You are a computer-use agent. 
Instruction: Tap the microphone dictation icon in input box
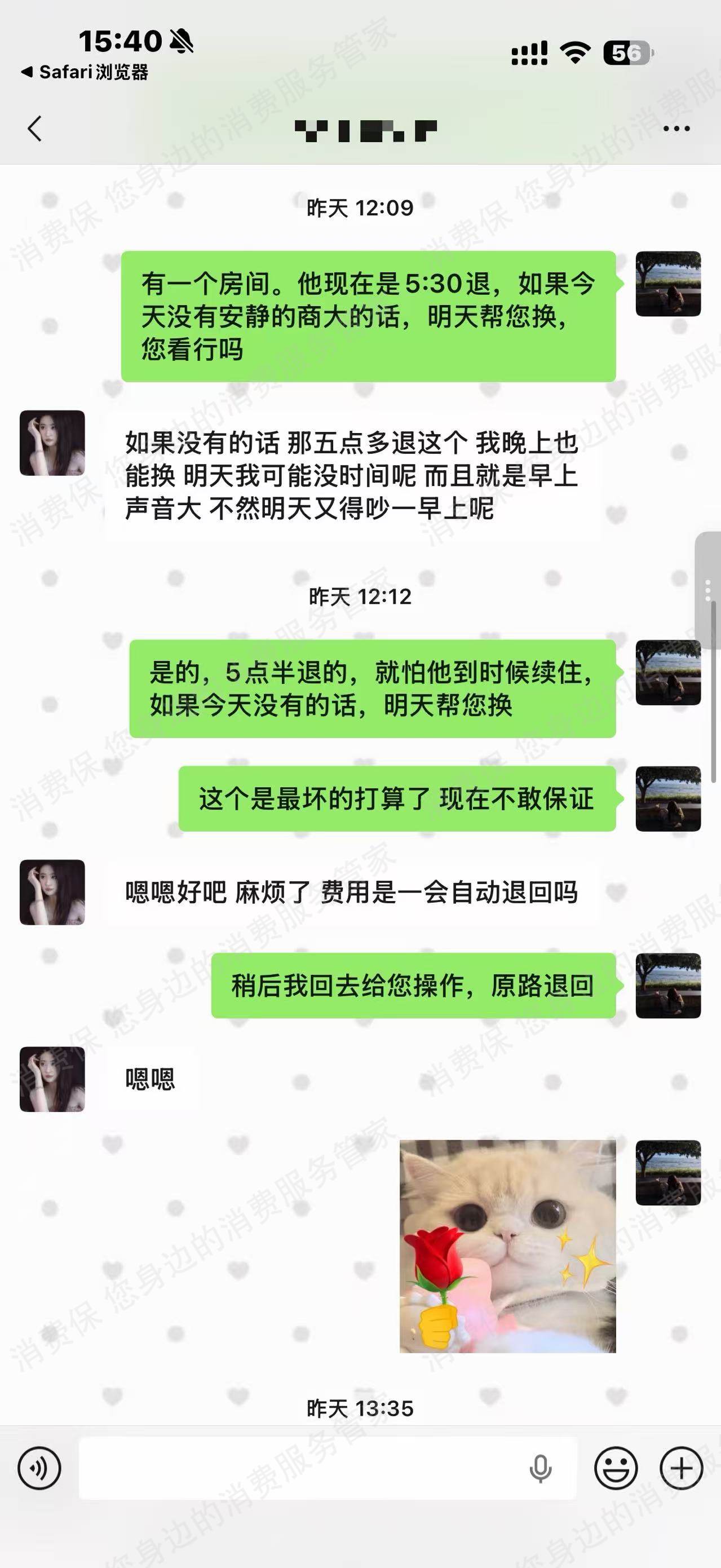(539, 1469)
